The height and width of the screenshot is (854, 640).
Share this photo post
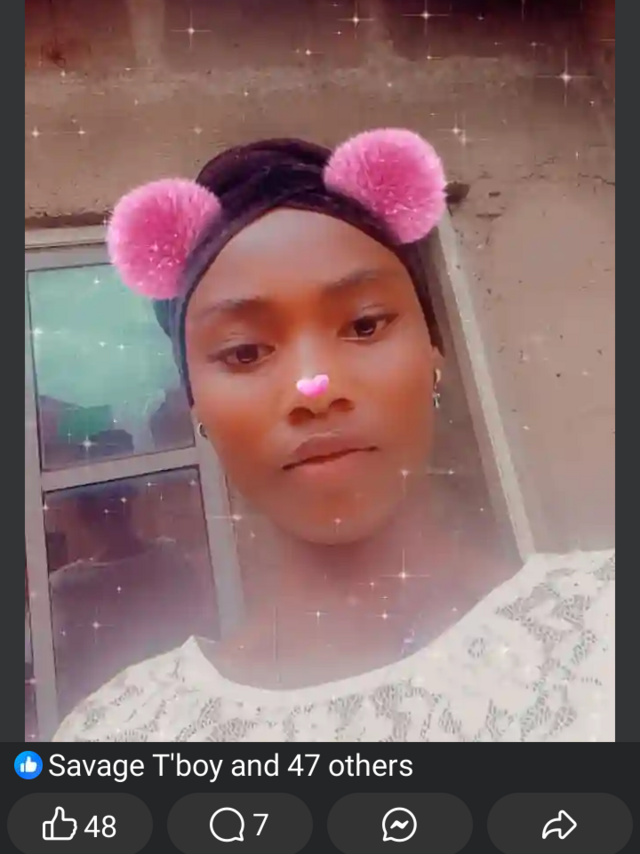tap(559, 825)
